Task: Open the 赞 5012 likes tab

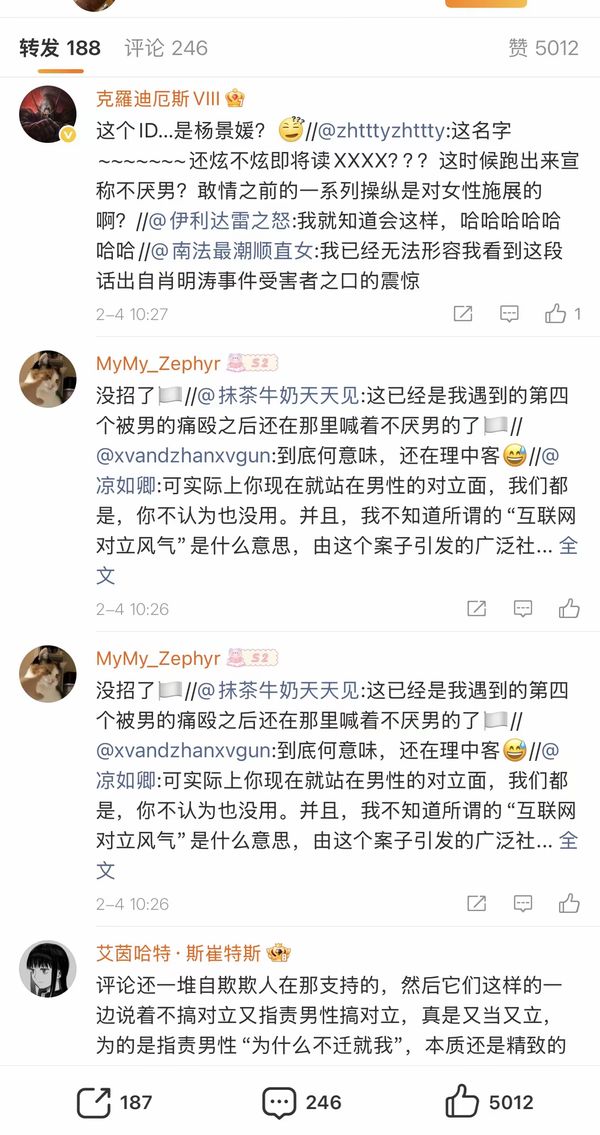Action: pos(543,48)
